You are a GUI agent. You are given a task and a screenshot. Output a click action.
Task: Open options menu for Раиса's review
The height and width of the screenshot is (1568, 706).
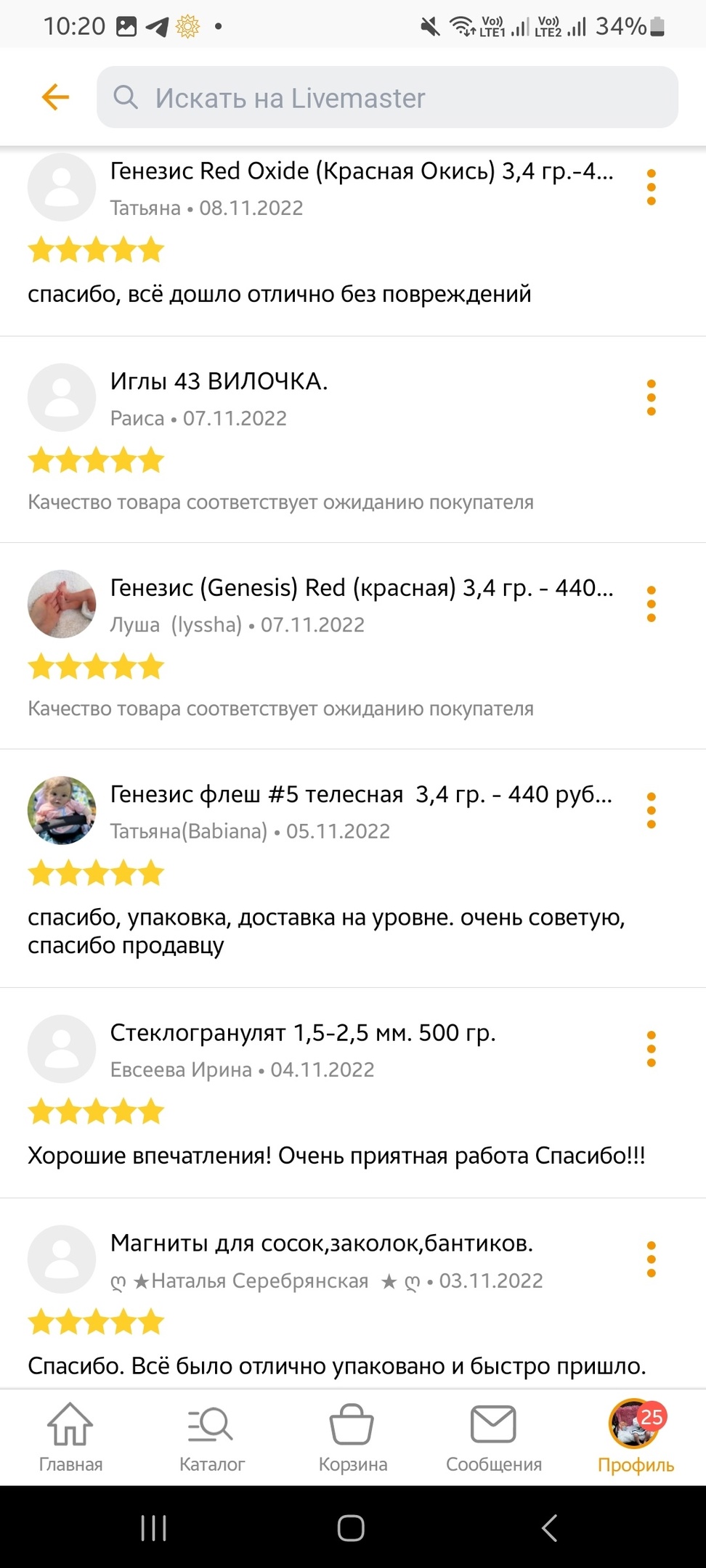[651, 398]
